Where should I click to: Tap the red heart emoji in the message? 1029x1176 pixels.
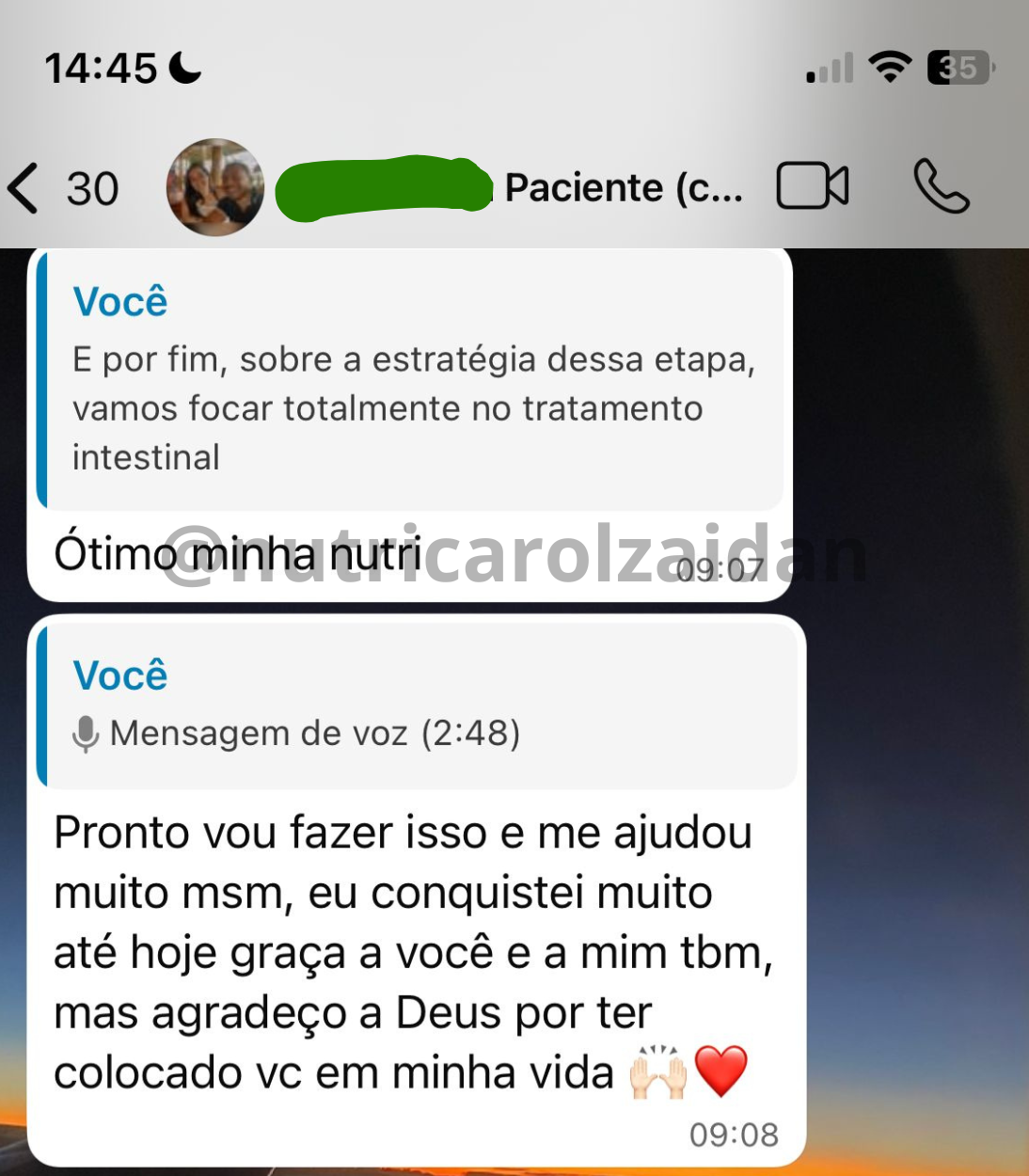coord(719,1071)
